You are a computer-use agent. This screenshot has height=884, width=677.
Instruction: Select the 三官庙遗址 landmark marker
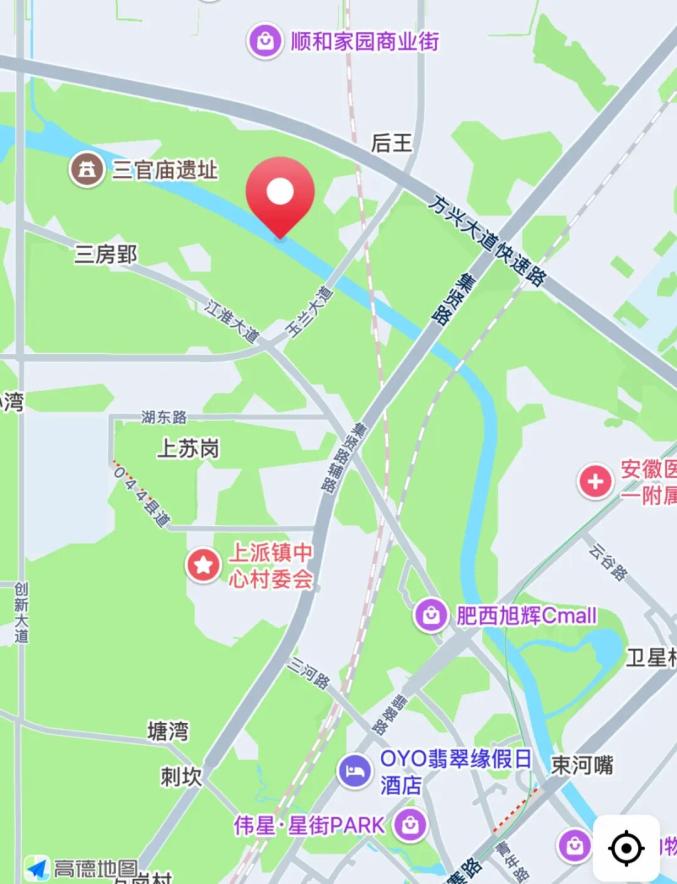[87, 169]
